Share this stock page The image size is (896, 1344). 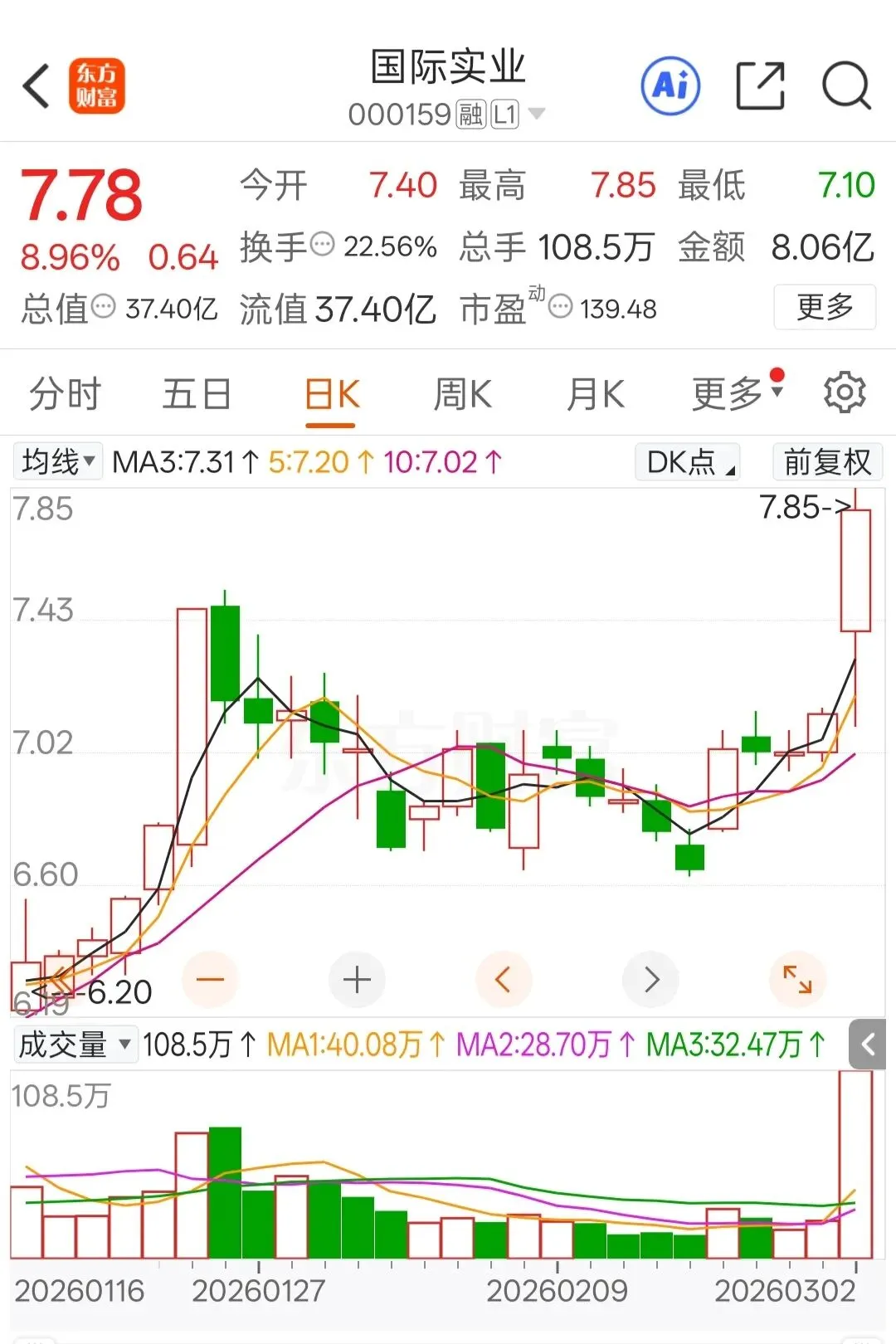click(x=761, y=85)
